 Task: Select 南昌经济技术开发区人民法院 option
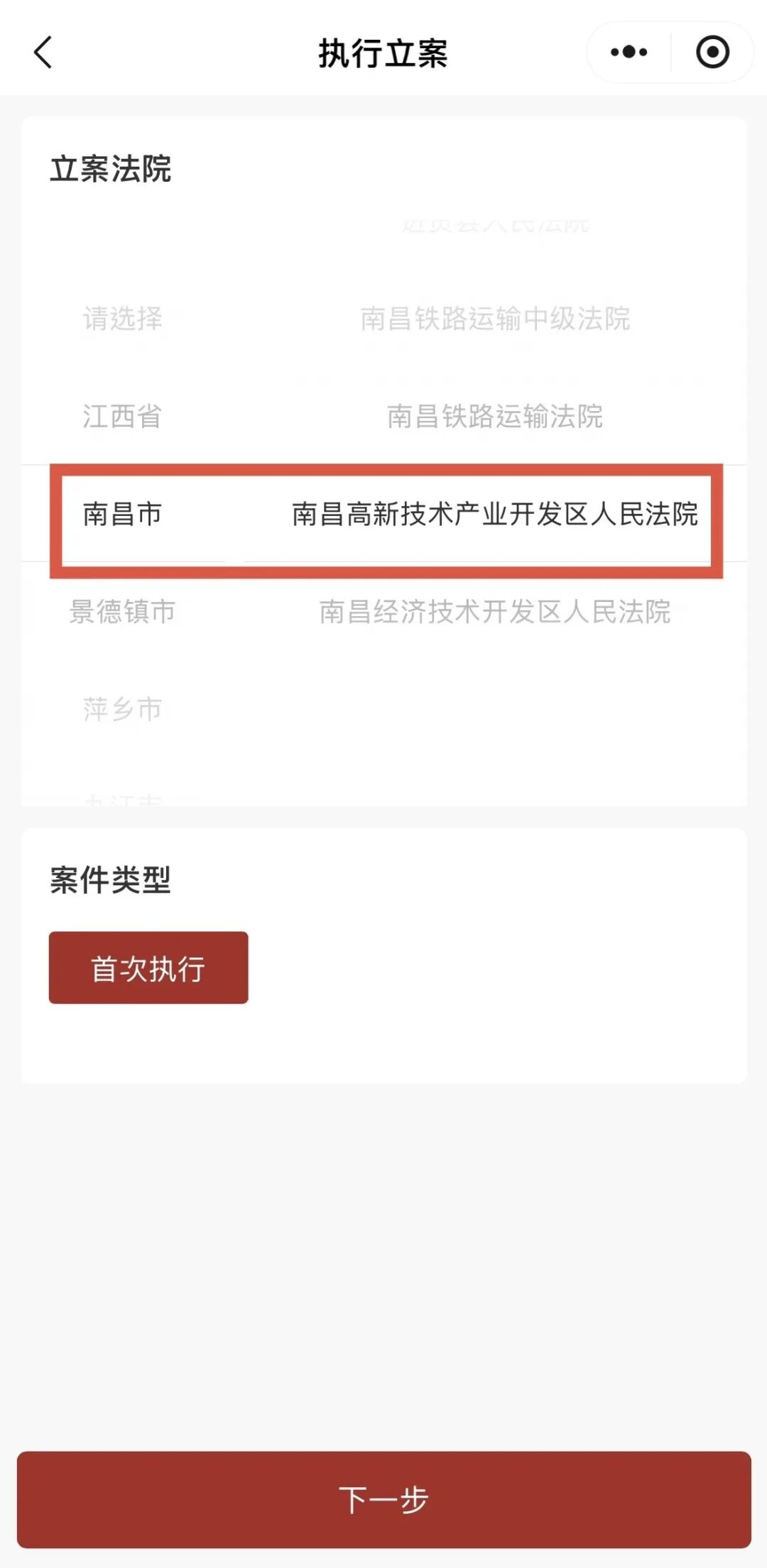pyautogui.click(x=495, y=611)
